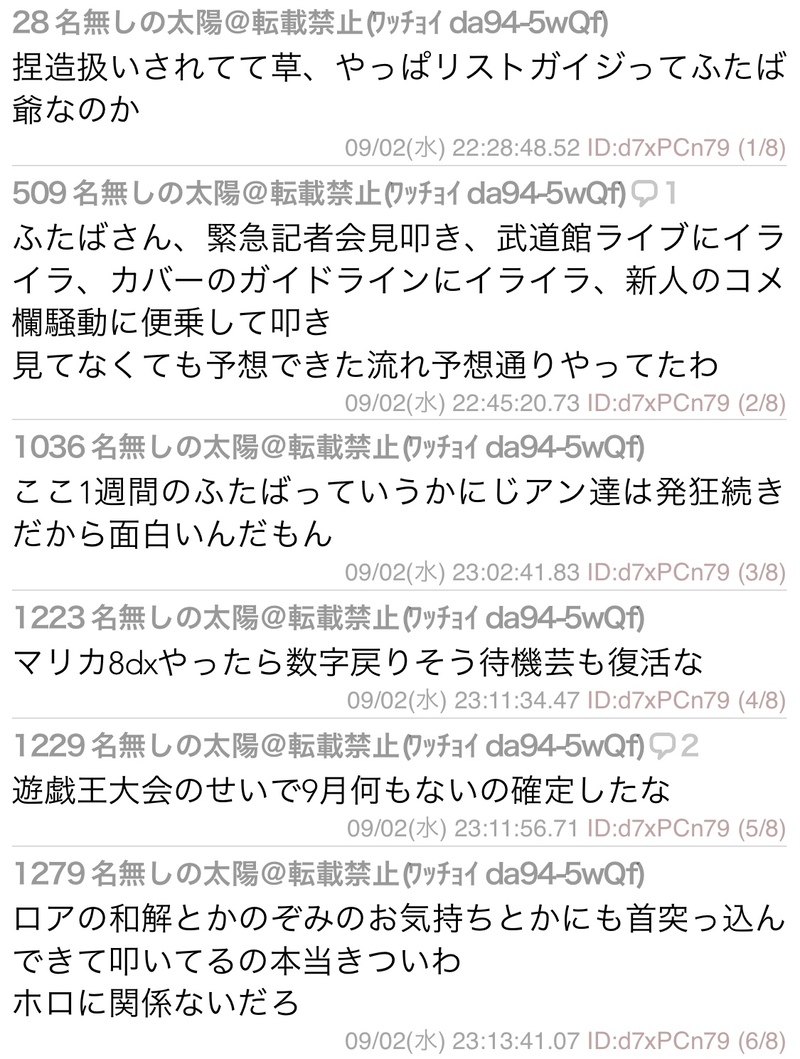The height and width of the screenshot is (1059, 800).
Task: Open the reply bubble on post 509
Action: click(653, 194)
